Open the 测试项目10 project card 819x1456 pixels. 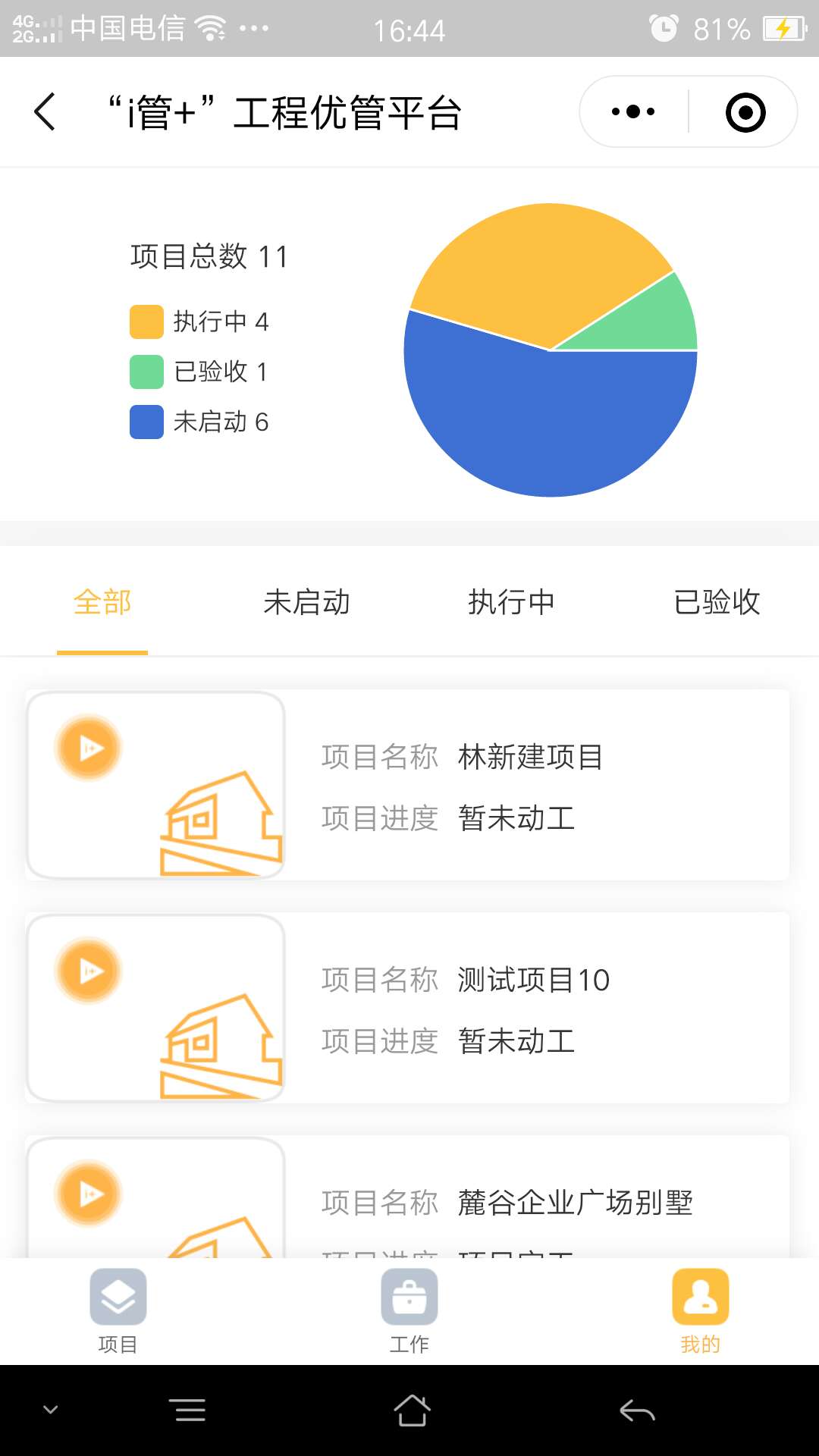point(408,1009)
